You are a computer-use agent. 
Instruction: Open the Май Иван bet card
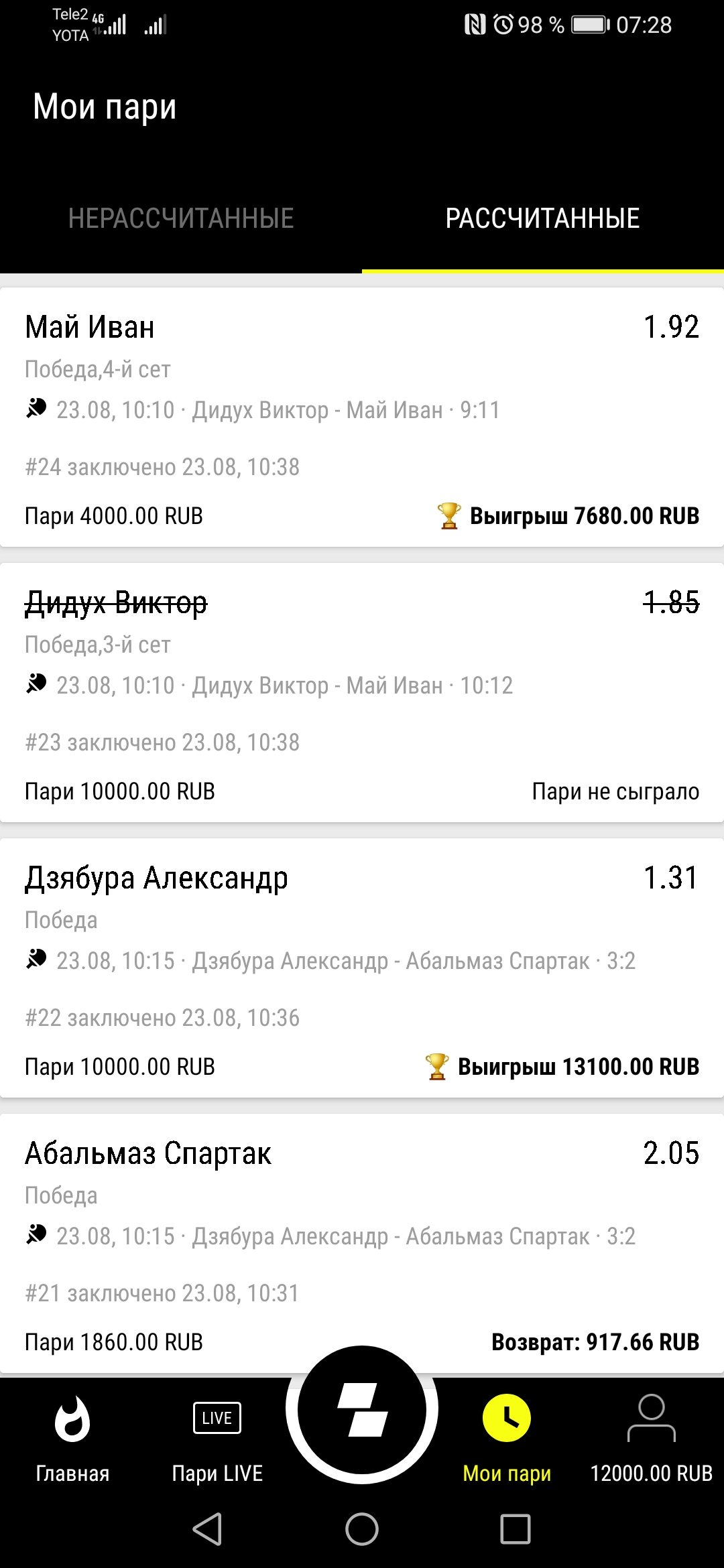(362, 417)
